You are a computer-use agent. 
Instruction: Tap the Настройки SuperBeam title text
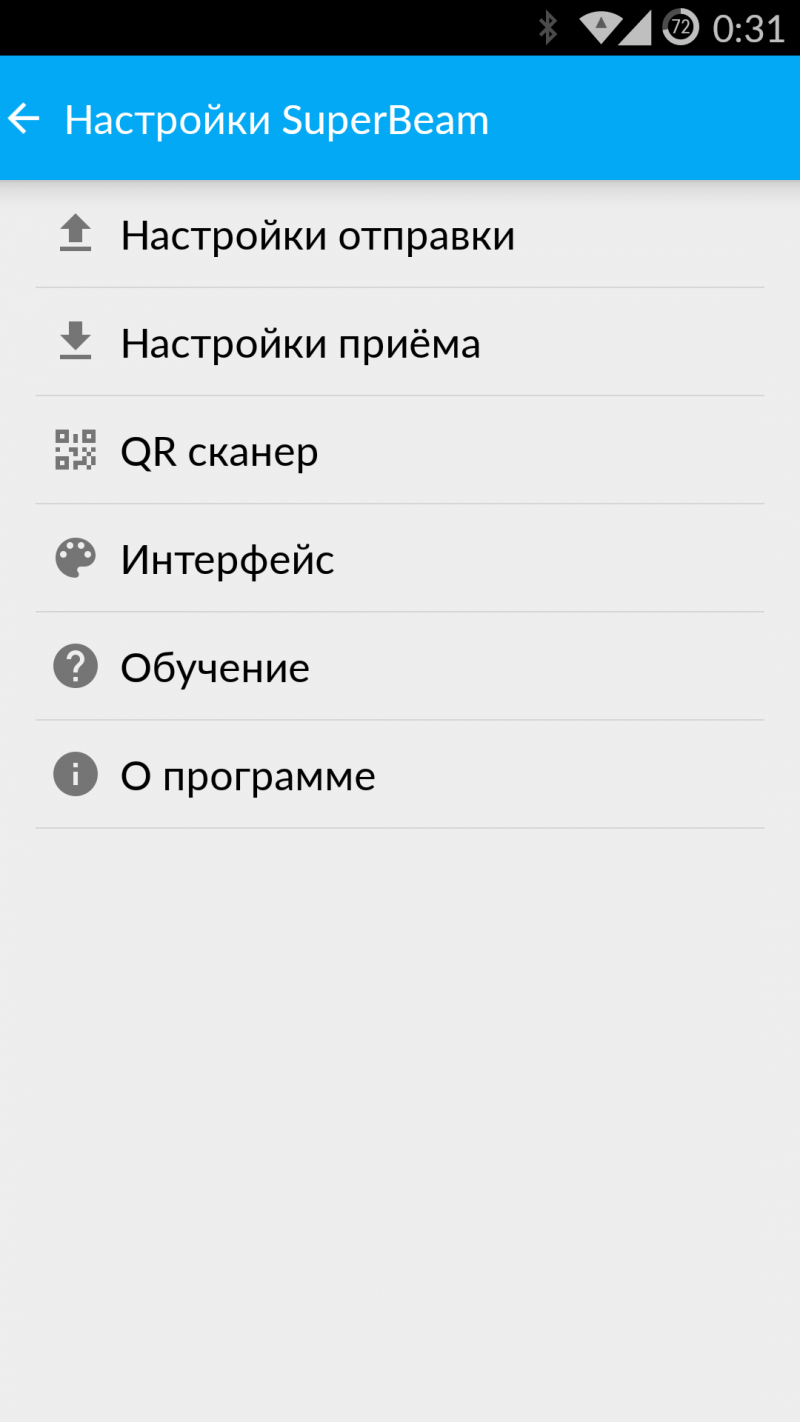pyautogui.click(x=277, y=118)
